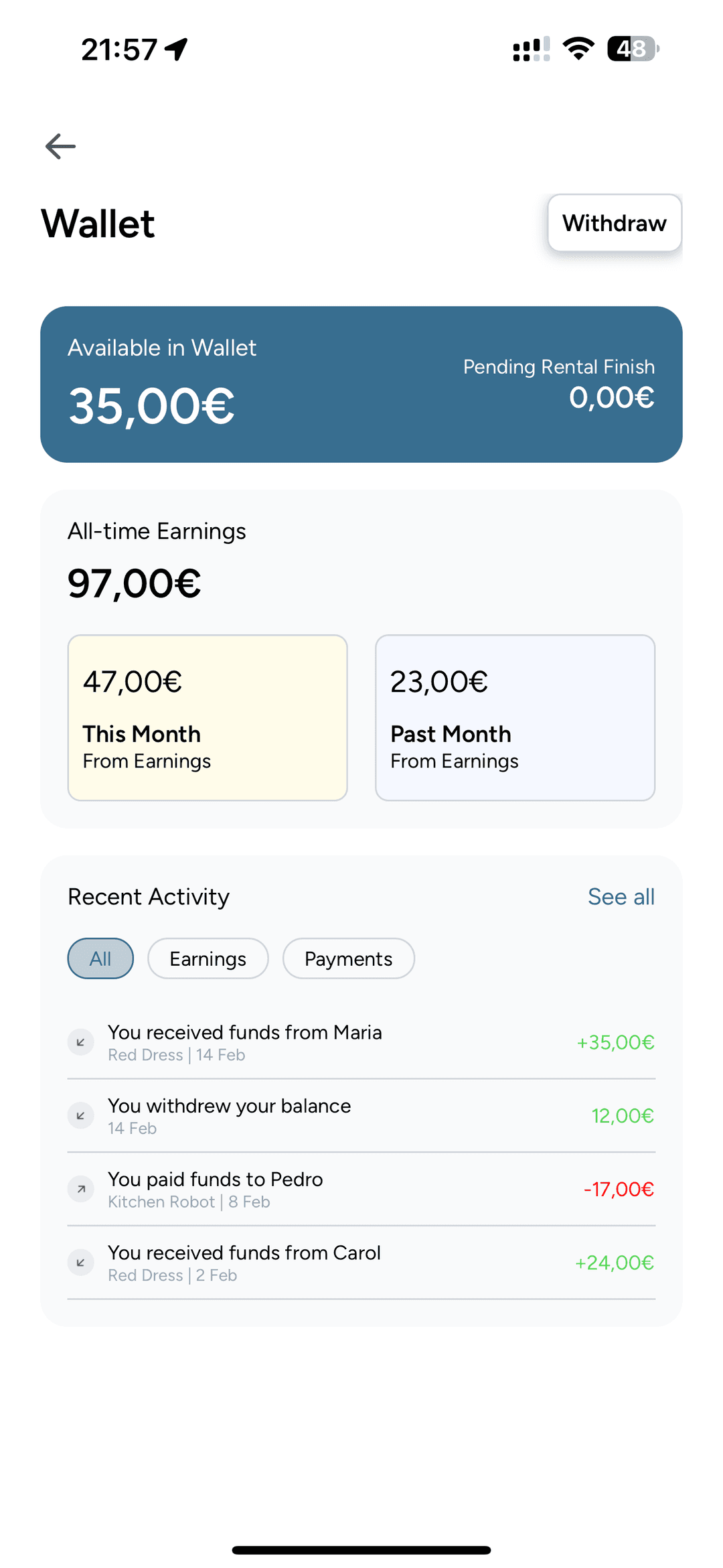Open See all recent activity

(621, 896)
